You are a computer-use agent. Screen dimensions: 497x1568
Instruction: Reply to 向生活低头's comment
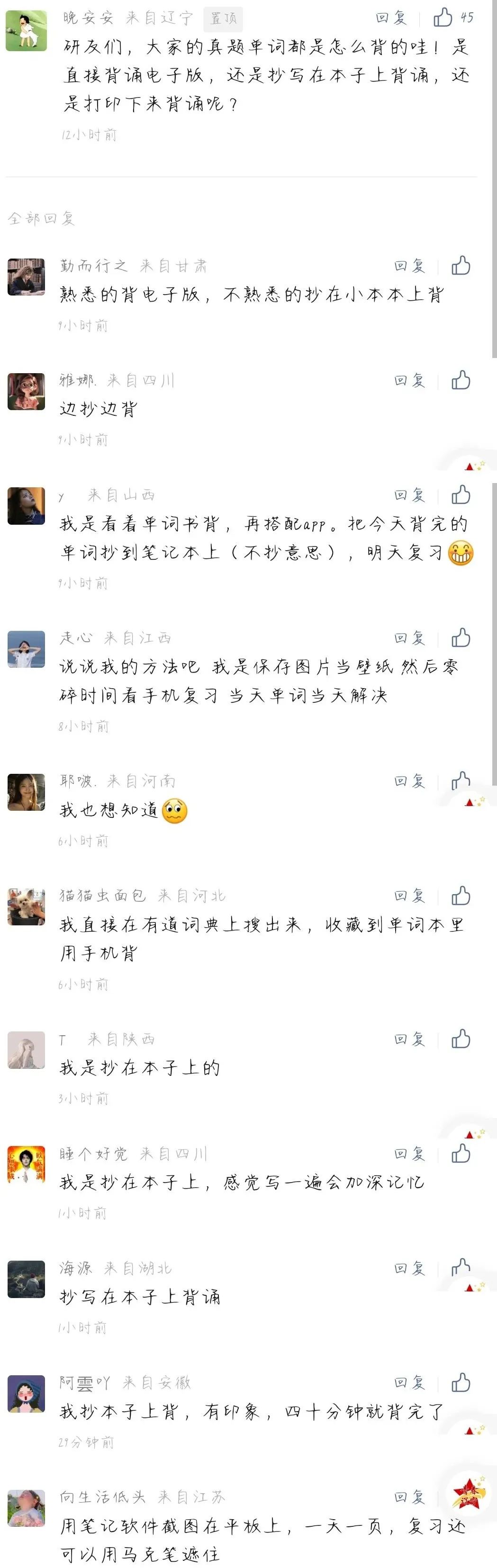(409, 1497)
